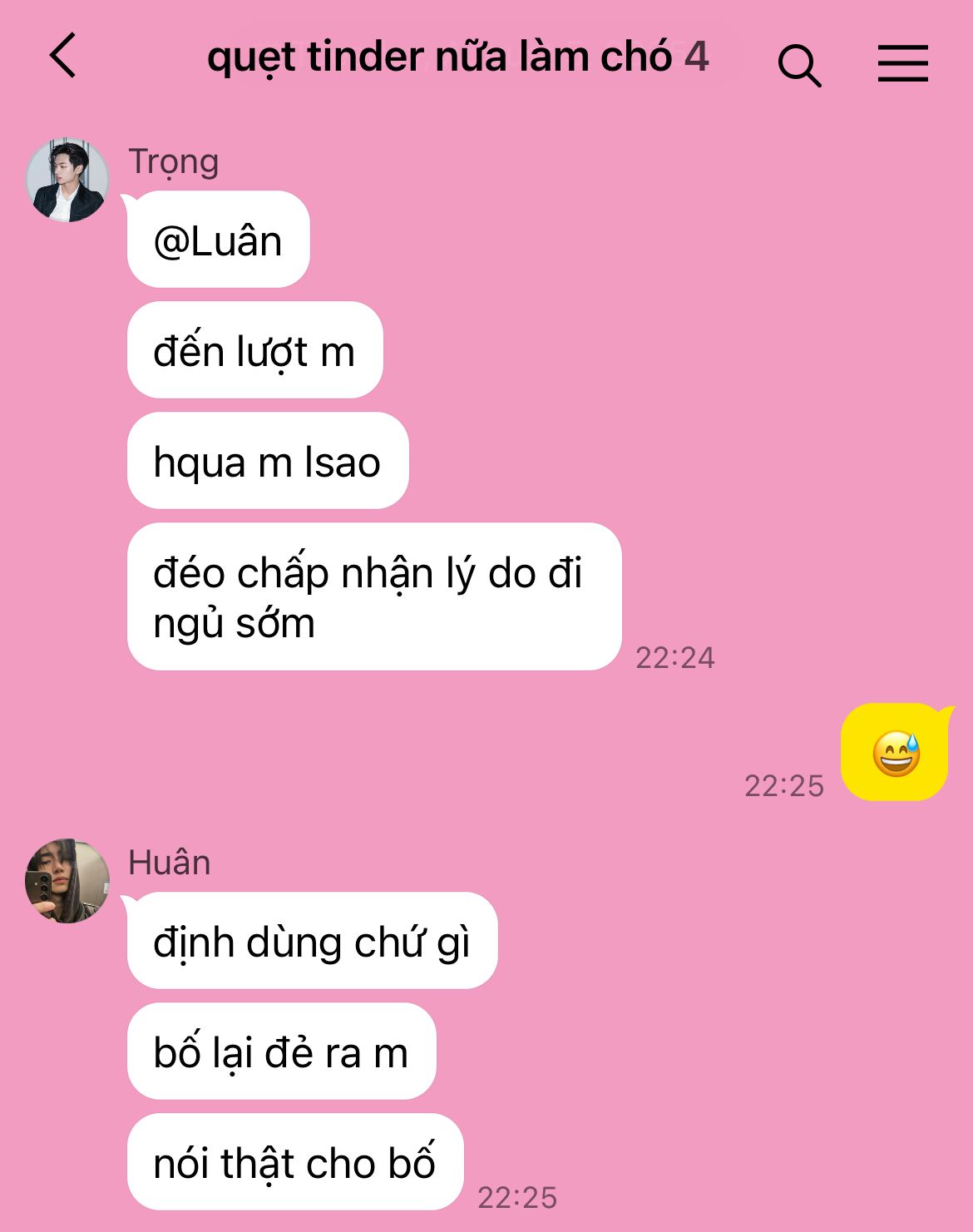Screen dimensions: 973x1232
Task: Open Trọng's profile picture
Action: click(x=67, y=180)
